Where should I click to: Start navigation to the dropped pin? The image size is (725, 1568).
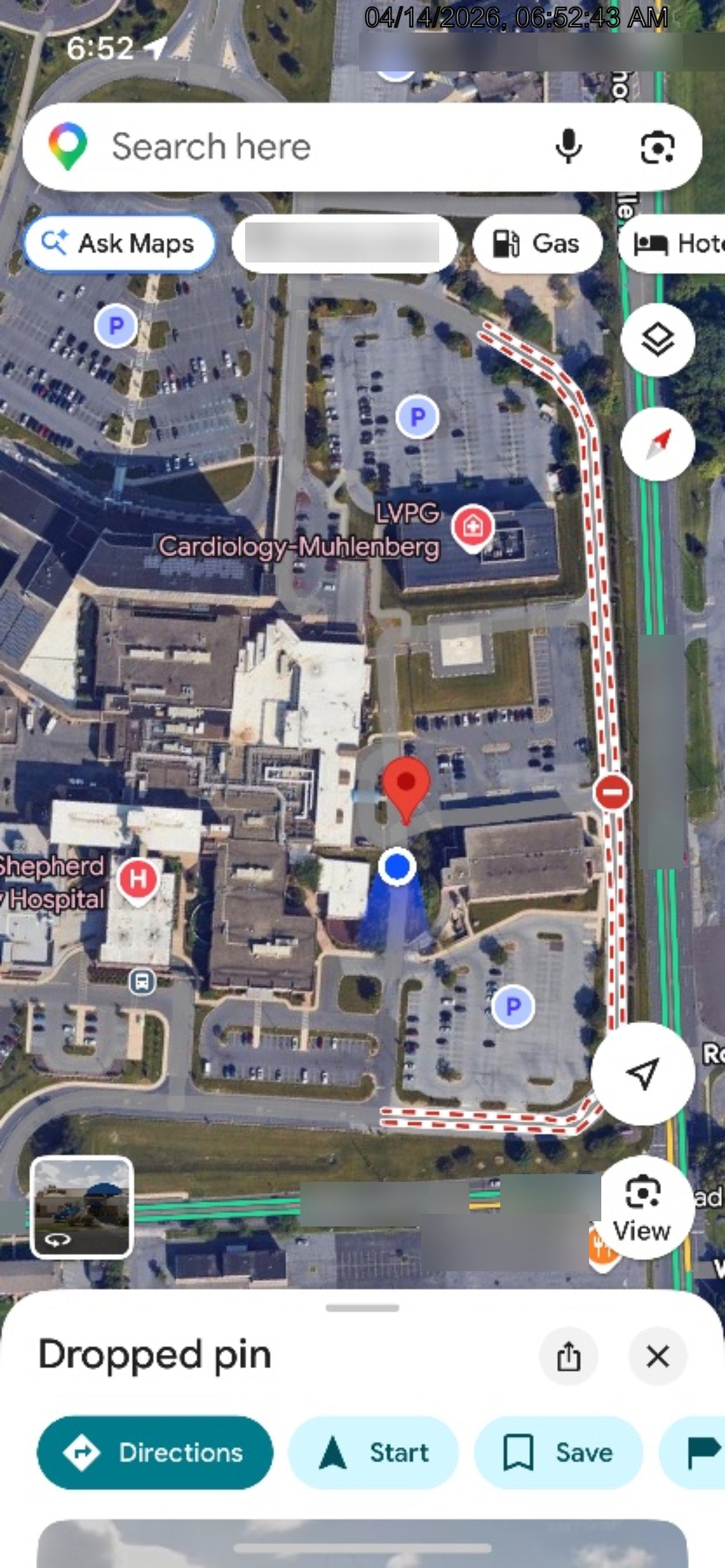(372, 1453)
